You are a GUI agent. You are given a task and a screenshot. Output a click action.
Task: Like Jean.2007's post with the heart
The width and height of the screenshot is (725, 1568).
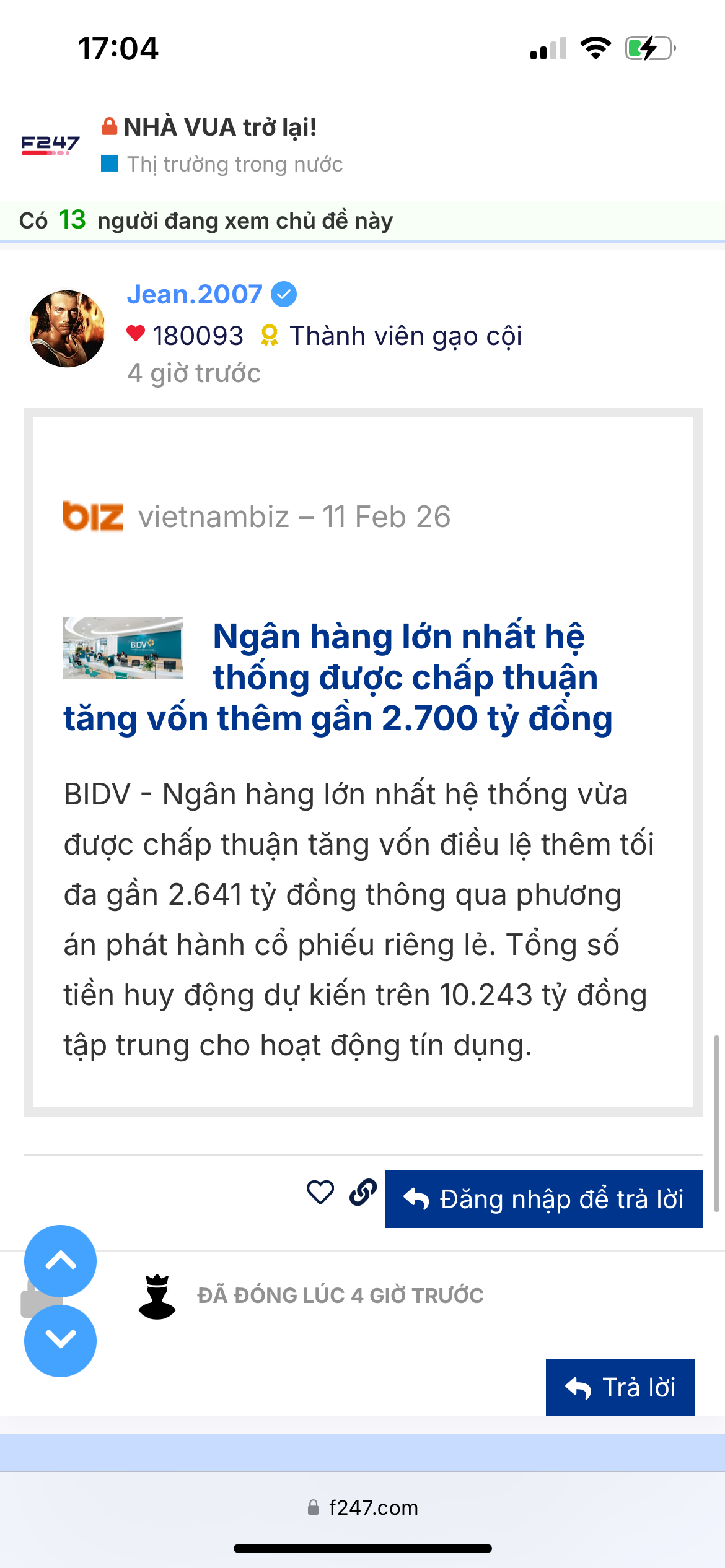[x=320, y=1192]
